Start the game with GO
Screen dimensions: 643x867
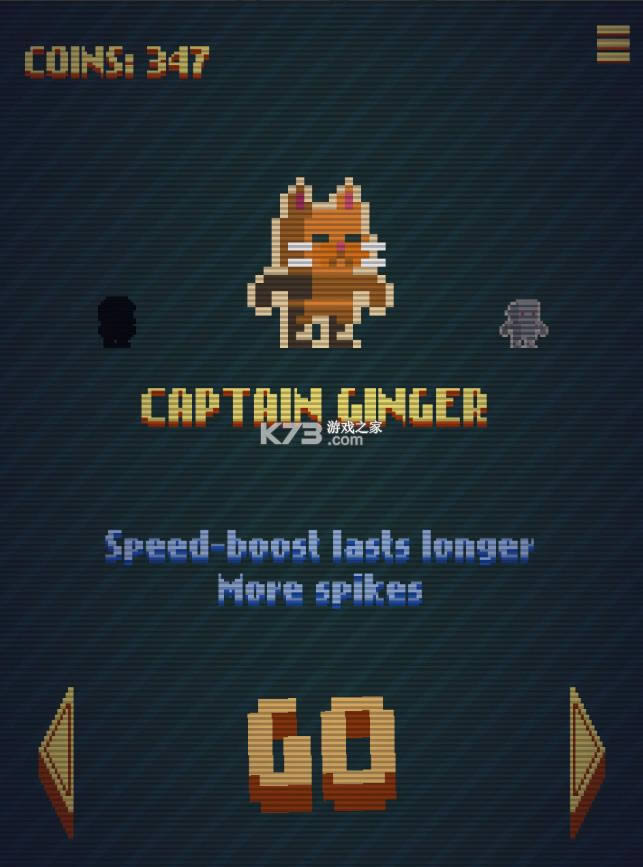[321, 754]
